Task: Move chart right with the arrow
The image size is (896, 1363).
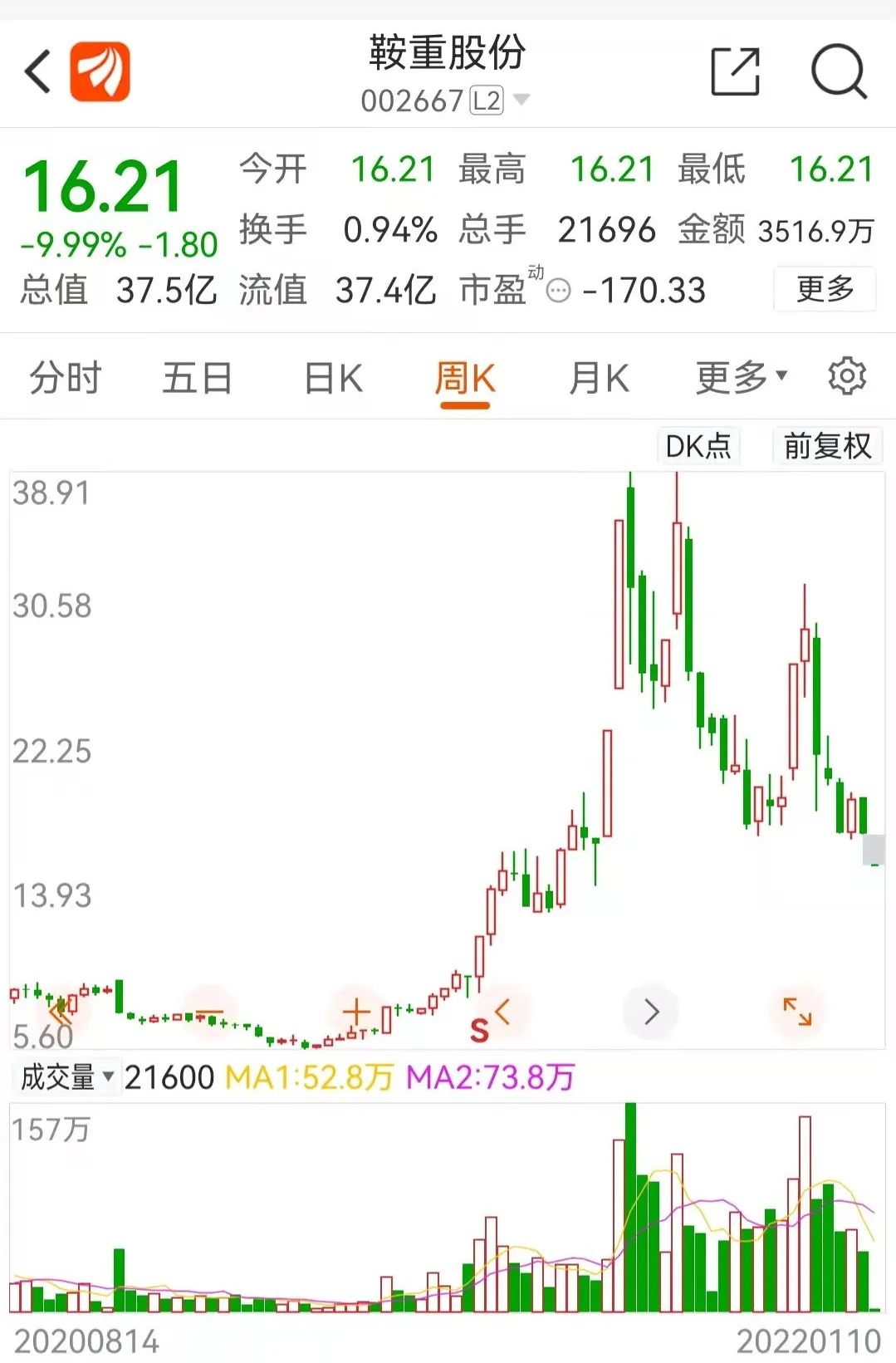Action: click(x=651, y=1012)
